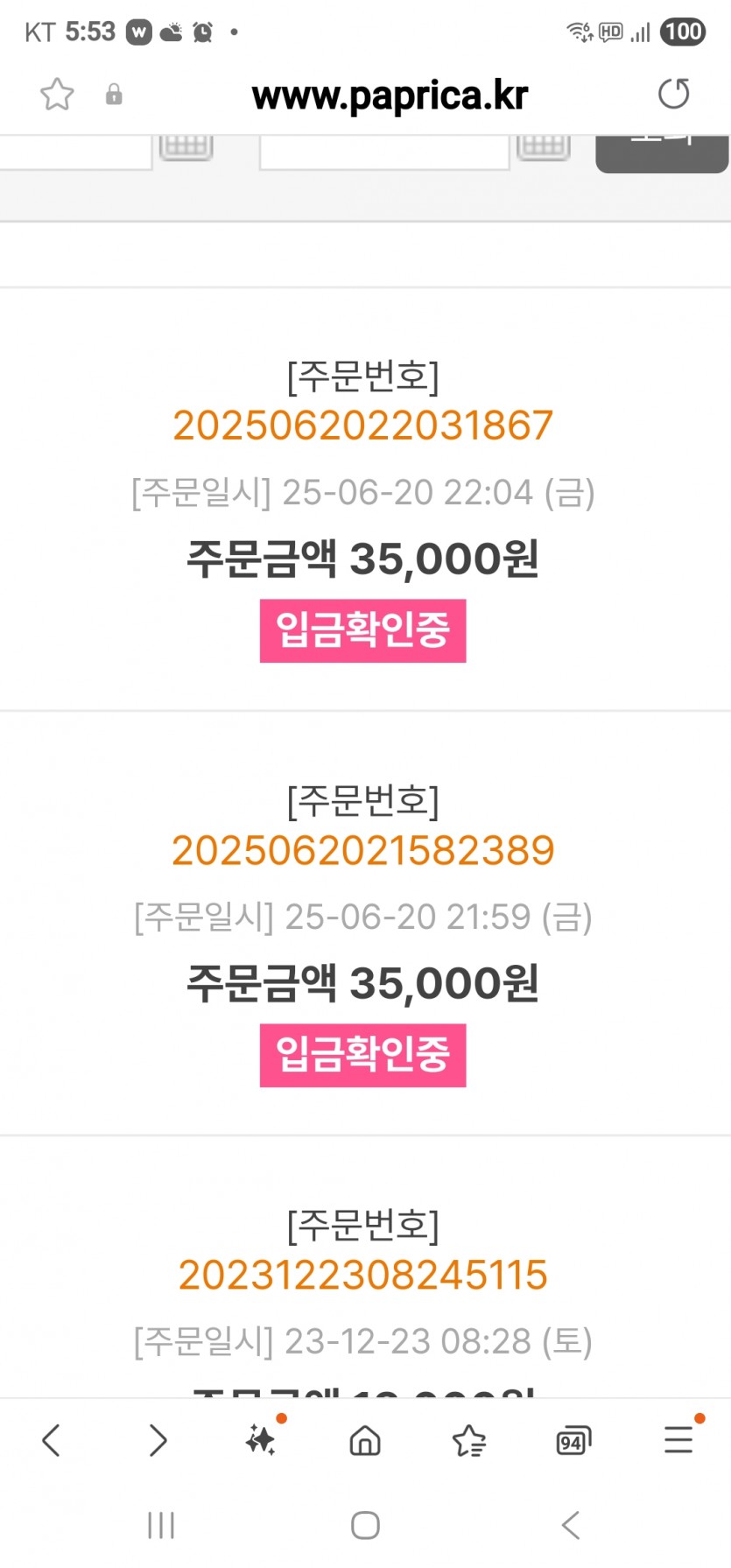Bookmark this page with the star icon
Viewport: 731px width, 1568px height.
(57, 95)
